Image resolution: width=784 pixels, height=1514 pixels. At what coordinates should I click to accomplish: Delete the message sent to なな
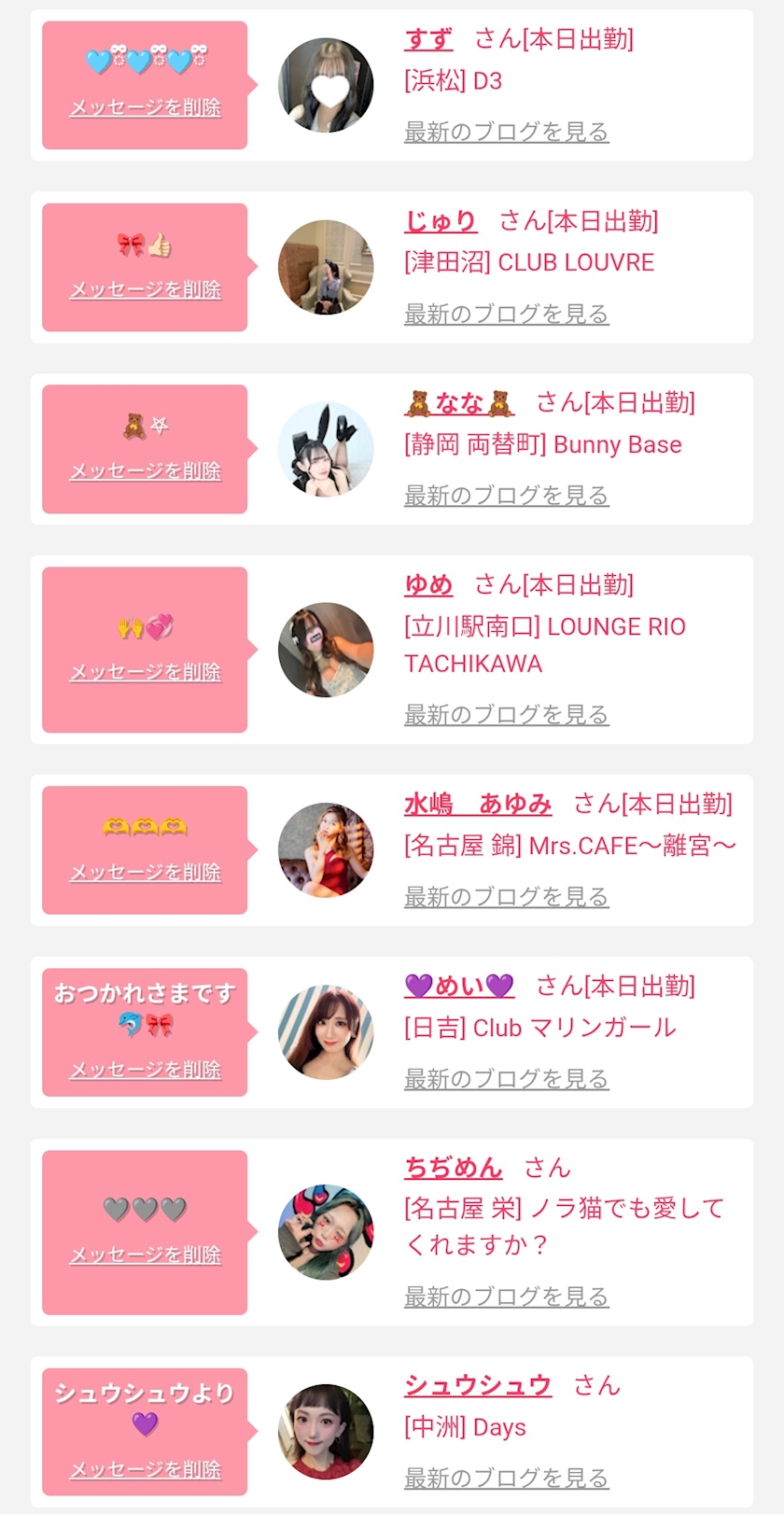point(146,471)
